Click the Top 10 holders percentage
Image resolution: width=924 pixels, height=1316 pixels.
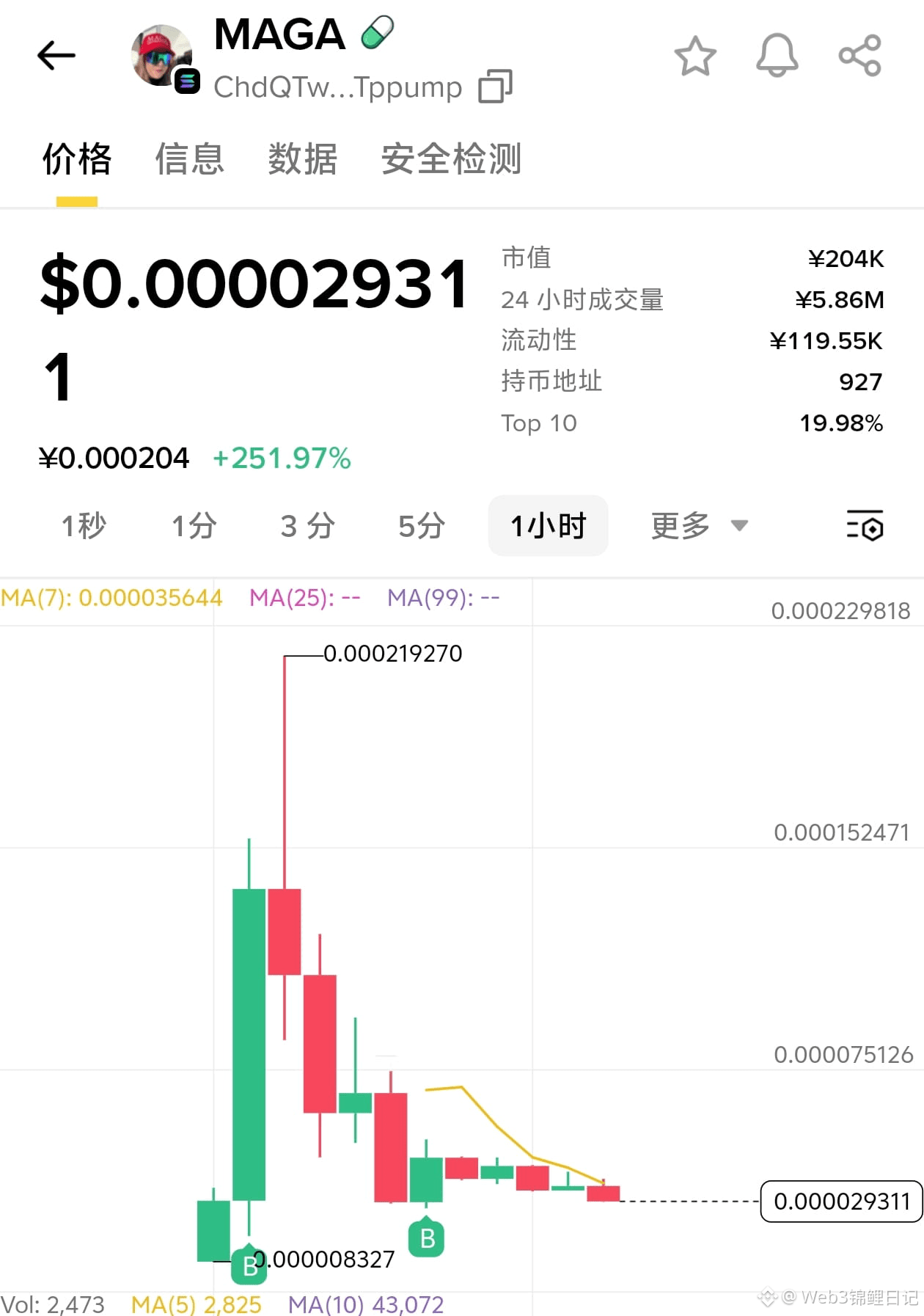click(x=840, y=423)
